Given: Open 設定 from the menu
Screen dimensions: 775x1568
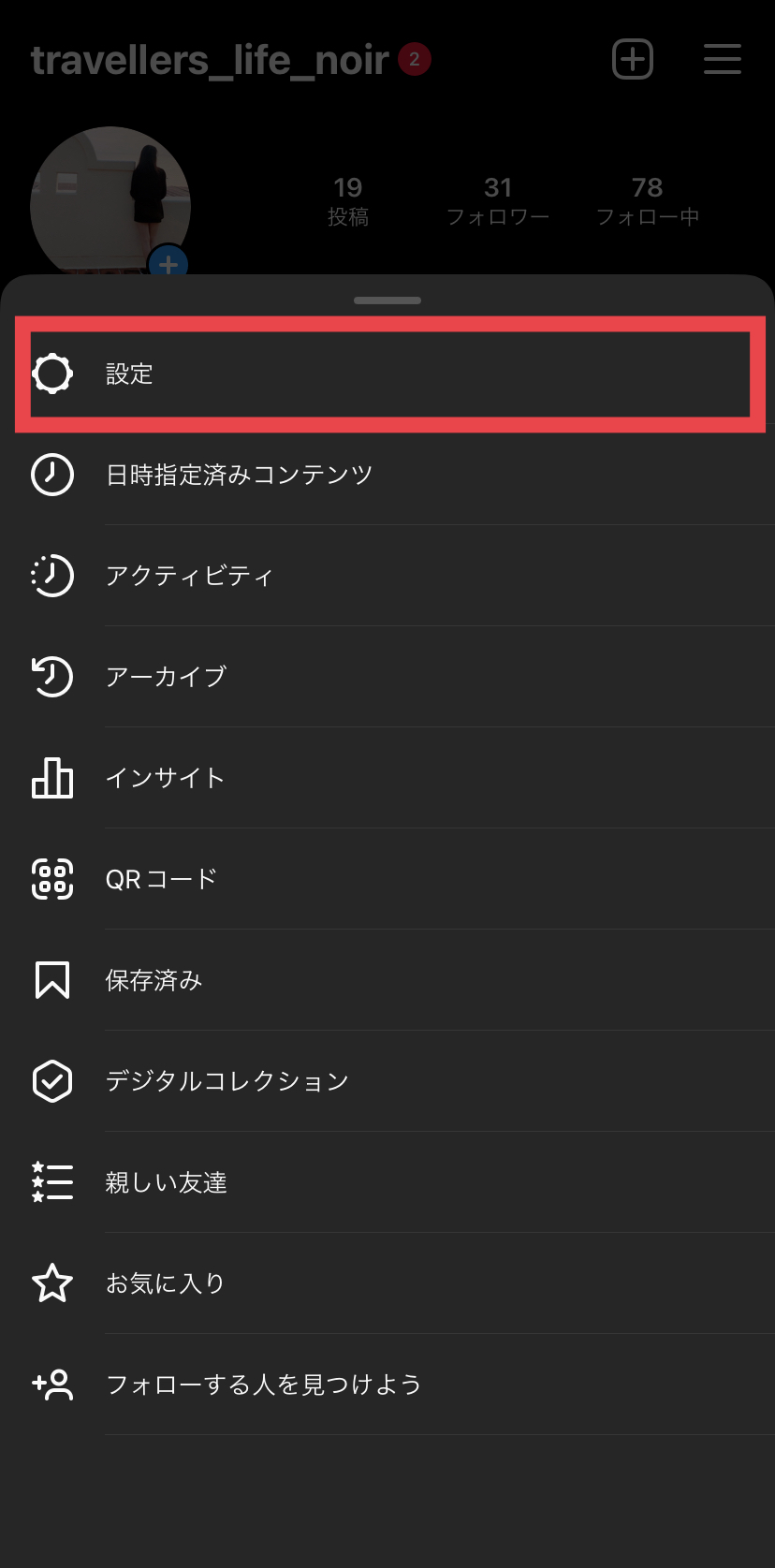Looking at the screenshot, I should [x=387, y=374].
